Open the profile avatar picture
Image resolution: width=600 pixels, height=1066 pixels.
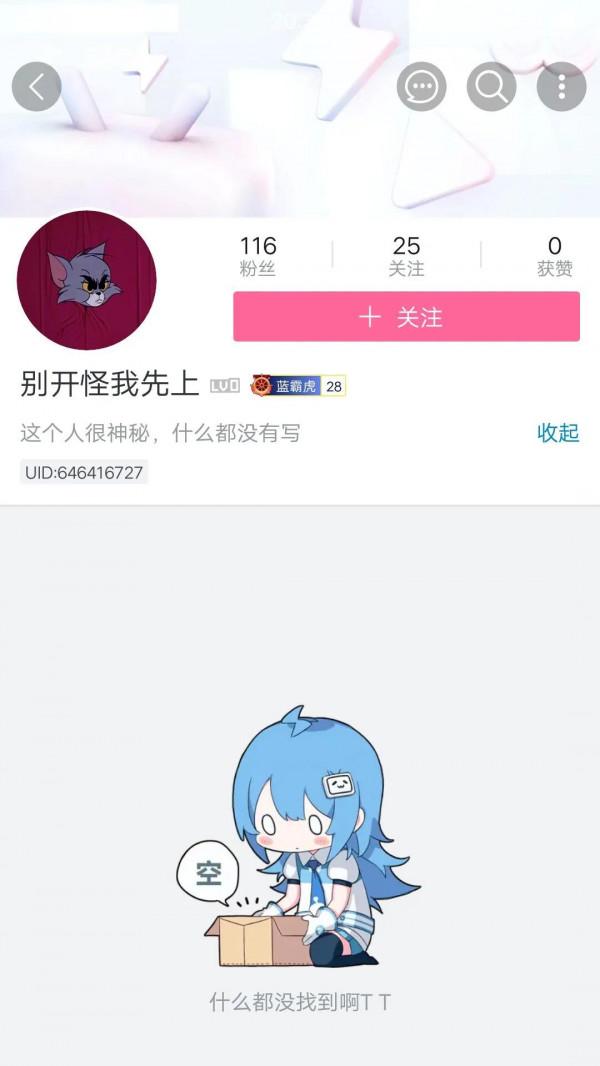tap(87, 280)
